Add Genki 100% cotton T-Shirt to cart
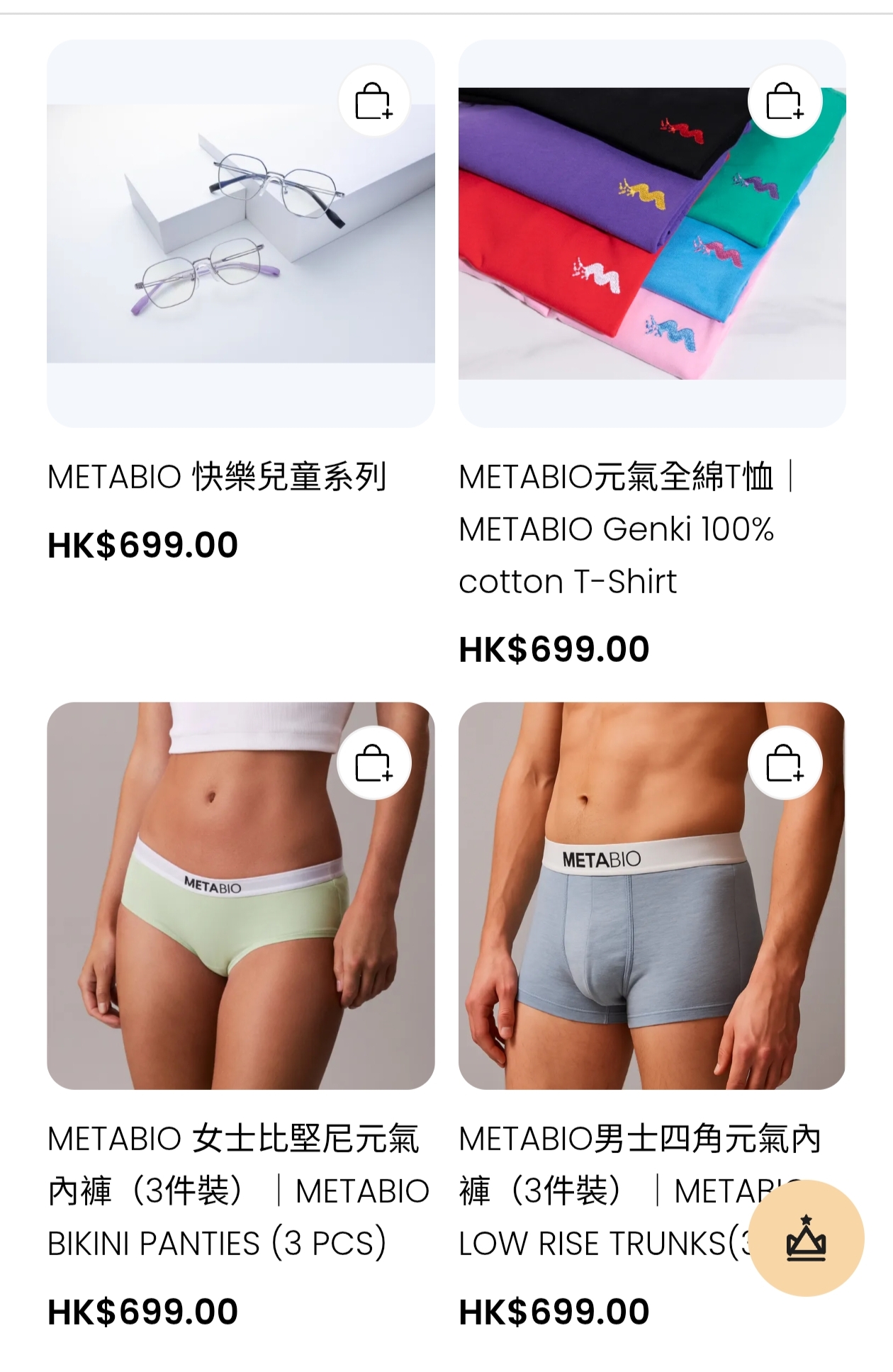The width and height of the screenshot is (893, 1372). [x=785, y=102]
